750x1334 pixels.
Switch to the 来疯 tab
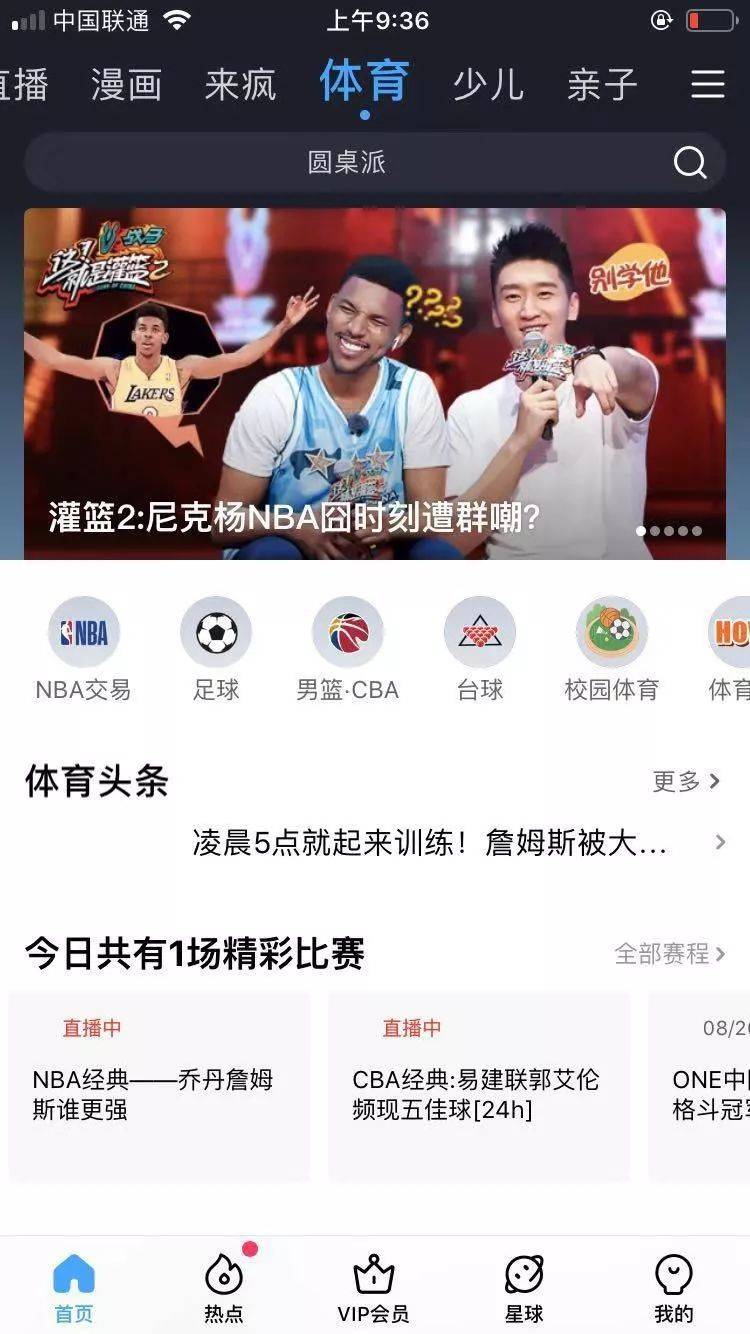pos(240,85)
